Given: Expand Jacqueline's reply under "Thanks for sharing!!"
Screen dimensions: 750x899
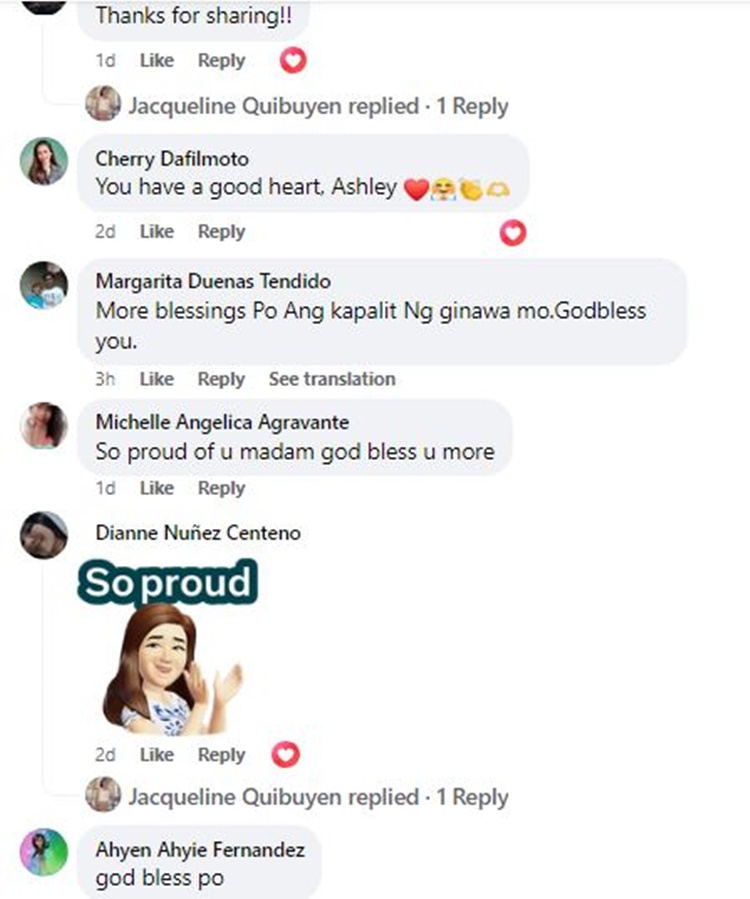Looking at the screenshot, I should pos(318,106).
